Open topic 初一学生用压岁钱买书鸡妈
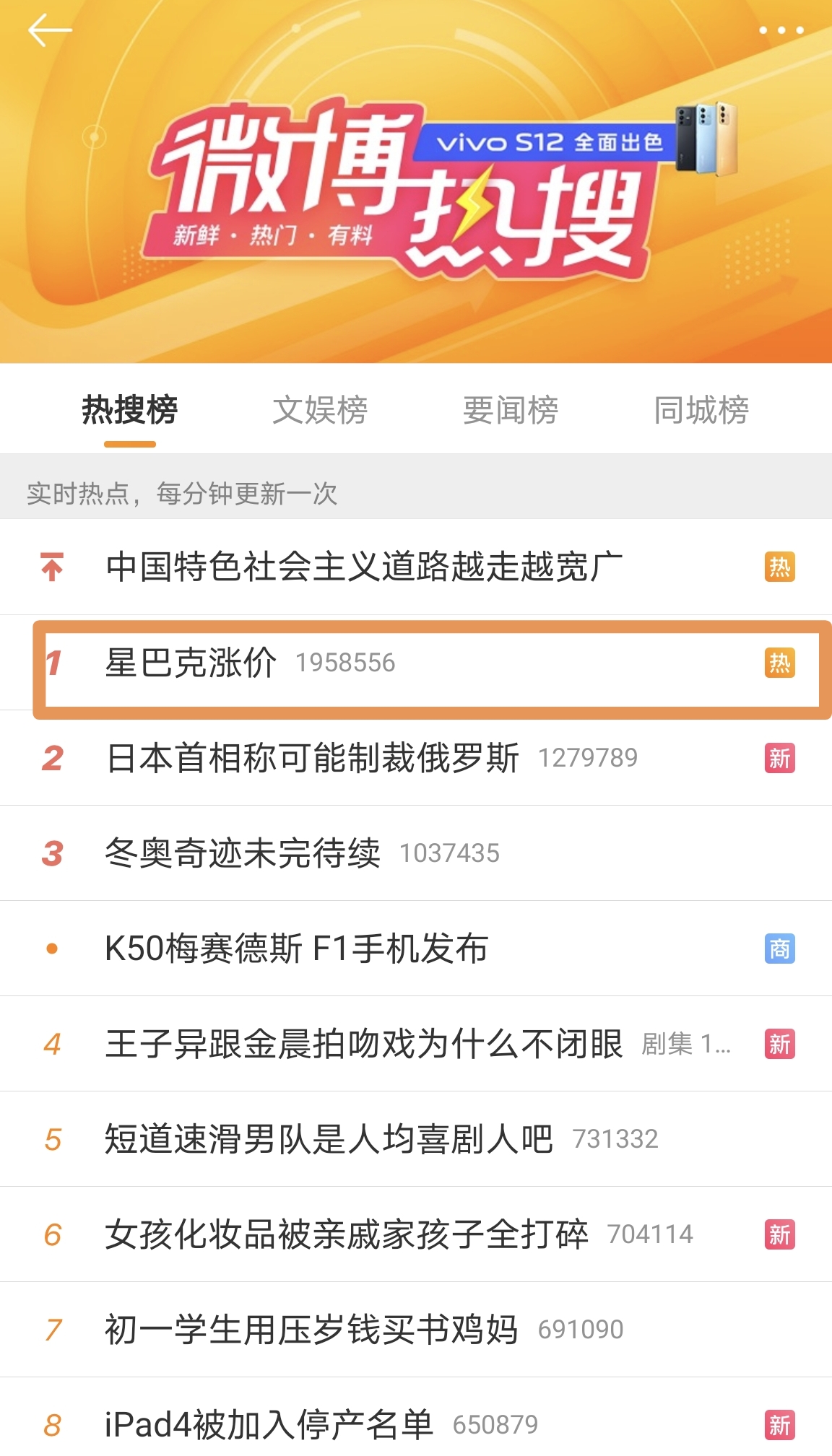This screenshot has height=1456, width=832. (x=416, y=1330)
